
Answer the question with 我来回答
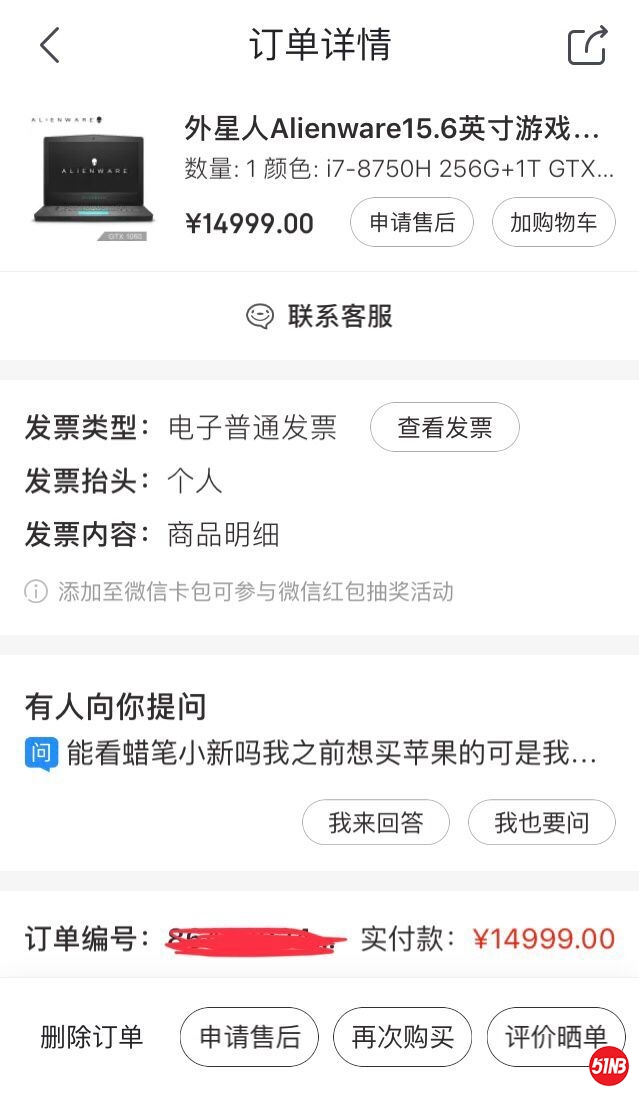(376, 823)
